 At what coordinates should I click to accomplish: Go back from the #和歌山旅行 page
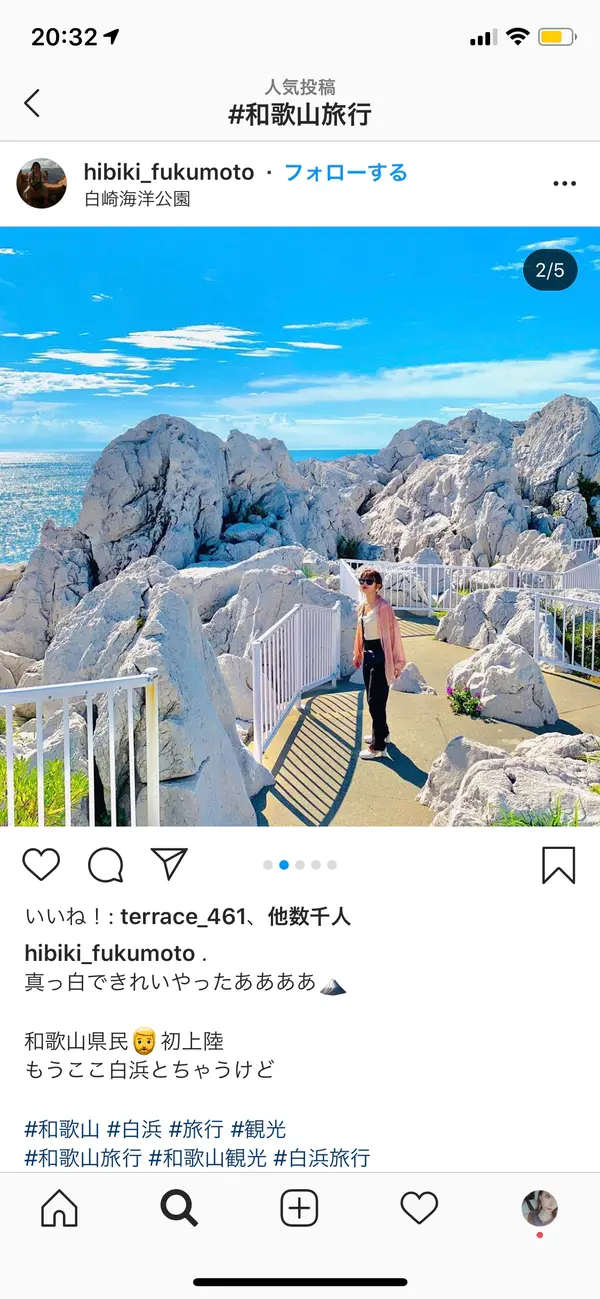(32, 103)
